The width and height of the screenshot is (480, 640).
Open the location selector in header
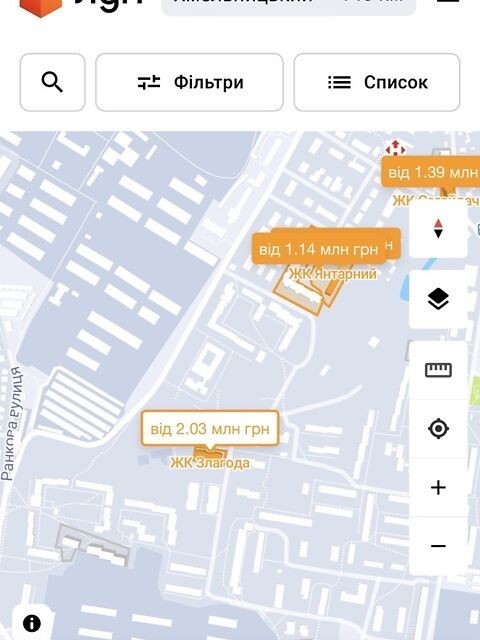289,4
